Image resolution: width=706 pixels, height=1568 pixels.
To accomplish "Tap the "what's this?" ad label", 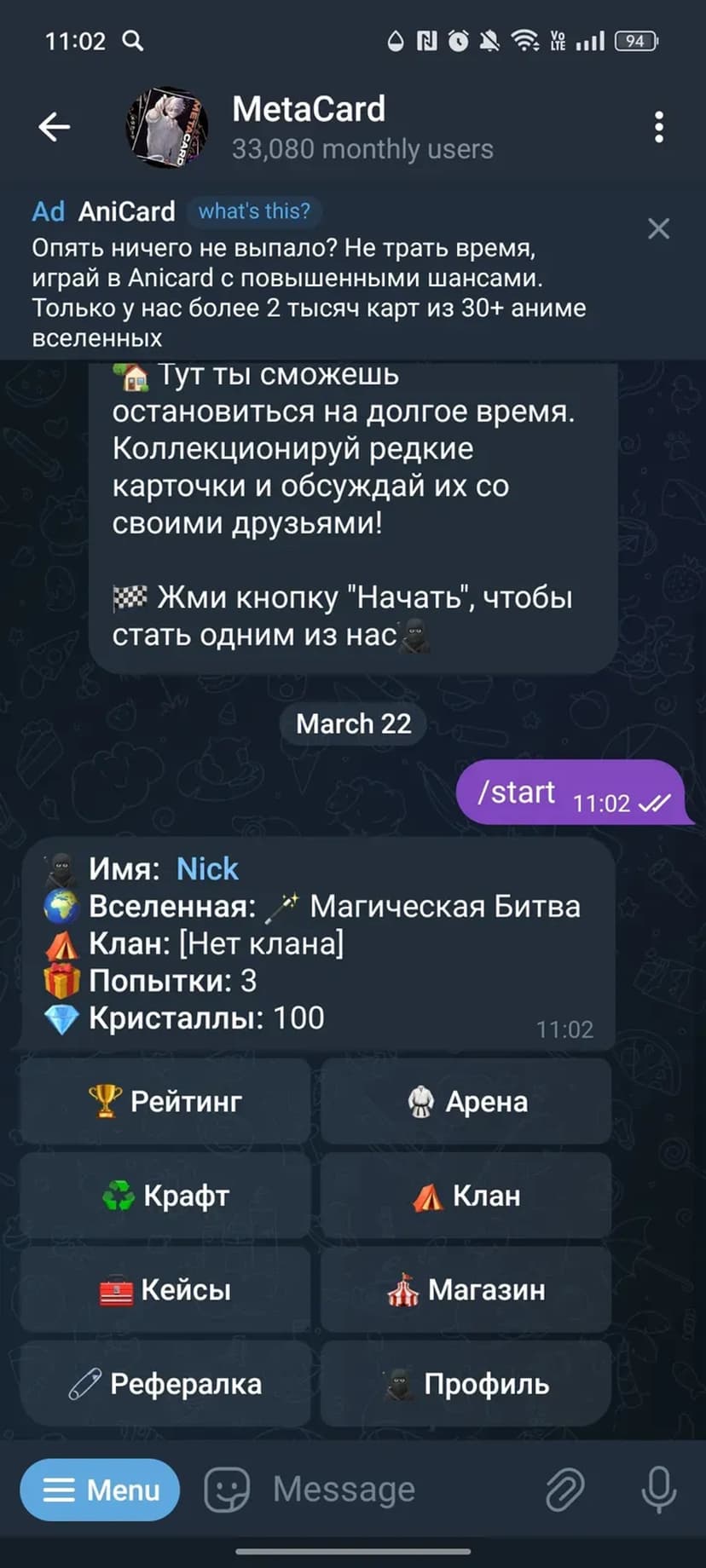I will point(254,210).
